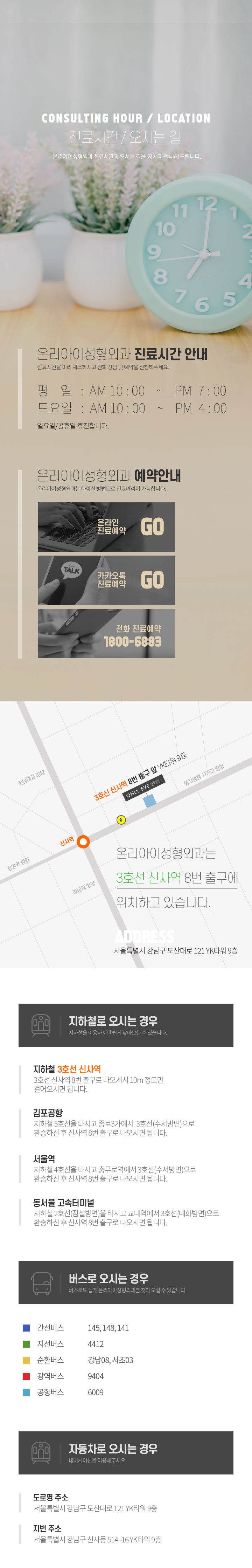This screenshot has width=252, height=1568.
Task: Open online appointment booking (온라인 진료예약 GO)
Action: 106,527
